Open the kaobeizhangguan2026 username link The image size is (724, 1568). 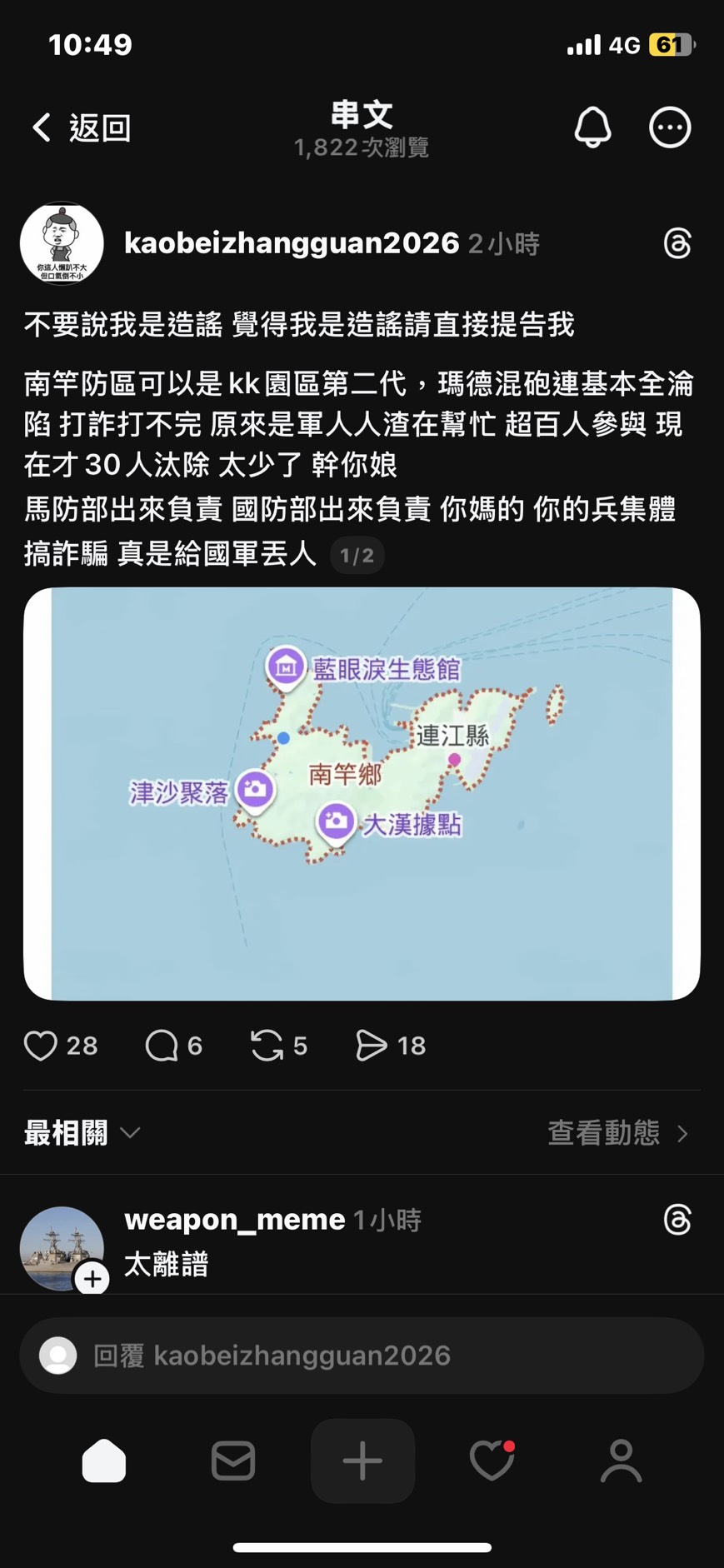[x=292, y=243]
